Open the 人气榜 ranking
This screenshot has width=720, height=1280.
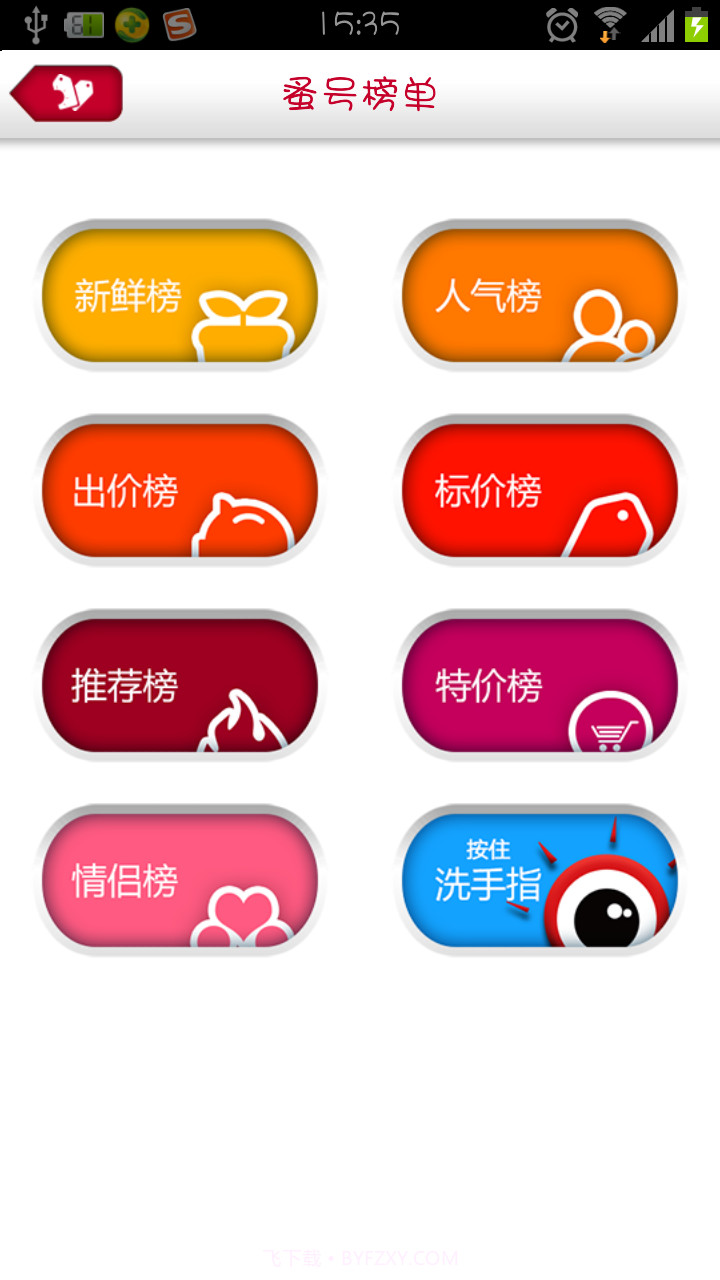coord(540,295)
